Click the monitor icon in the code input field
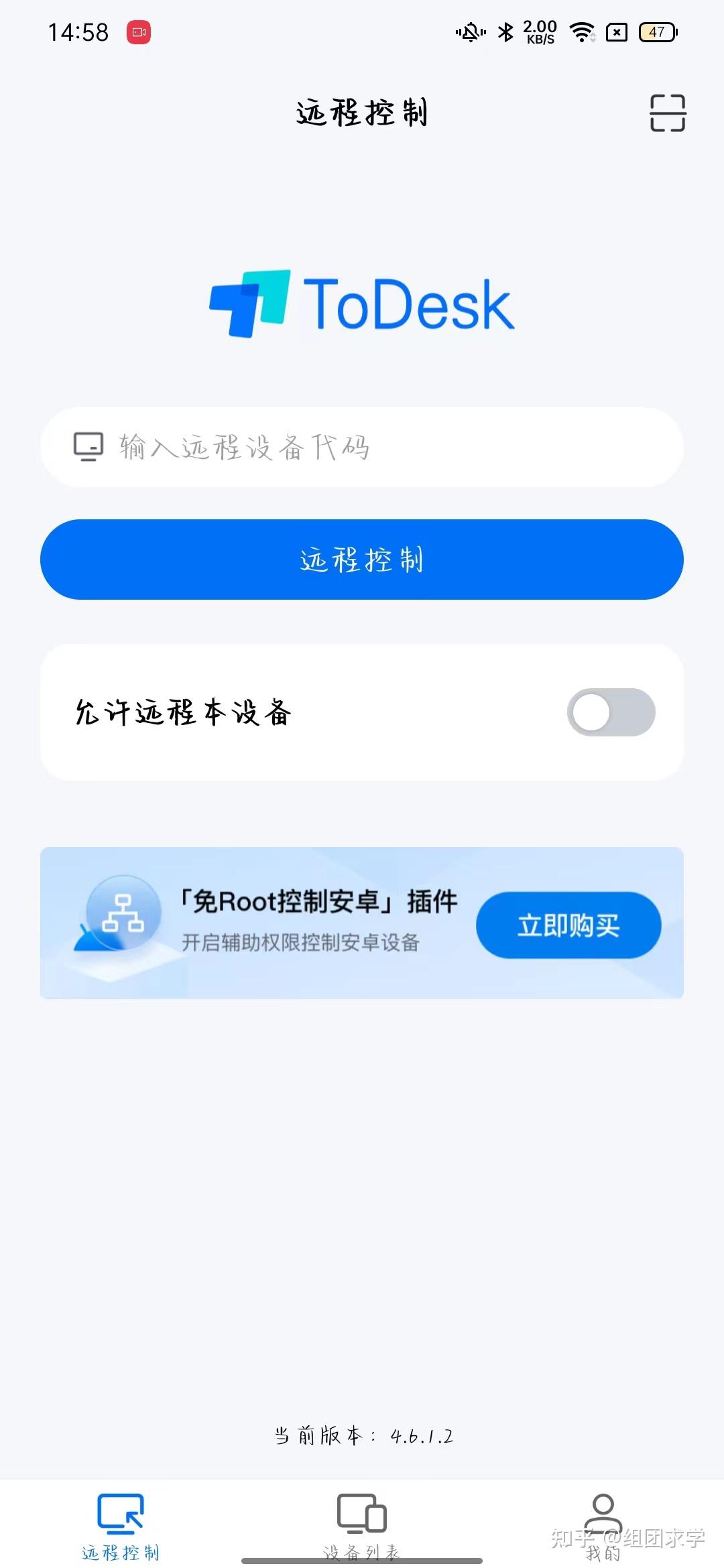724x1568 pixels. pos(88,446)
